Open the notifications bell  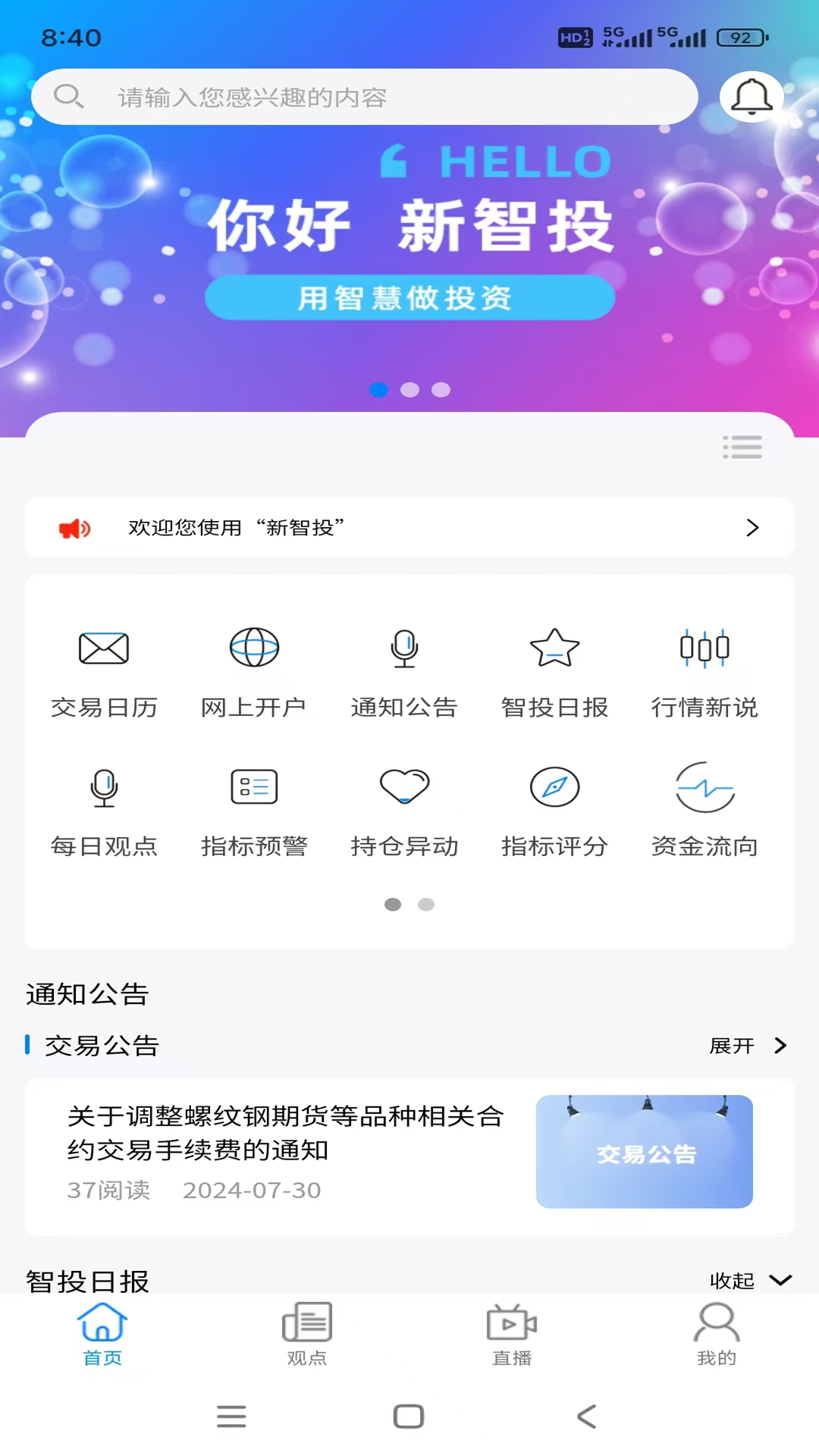click(x=751, y=97)
